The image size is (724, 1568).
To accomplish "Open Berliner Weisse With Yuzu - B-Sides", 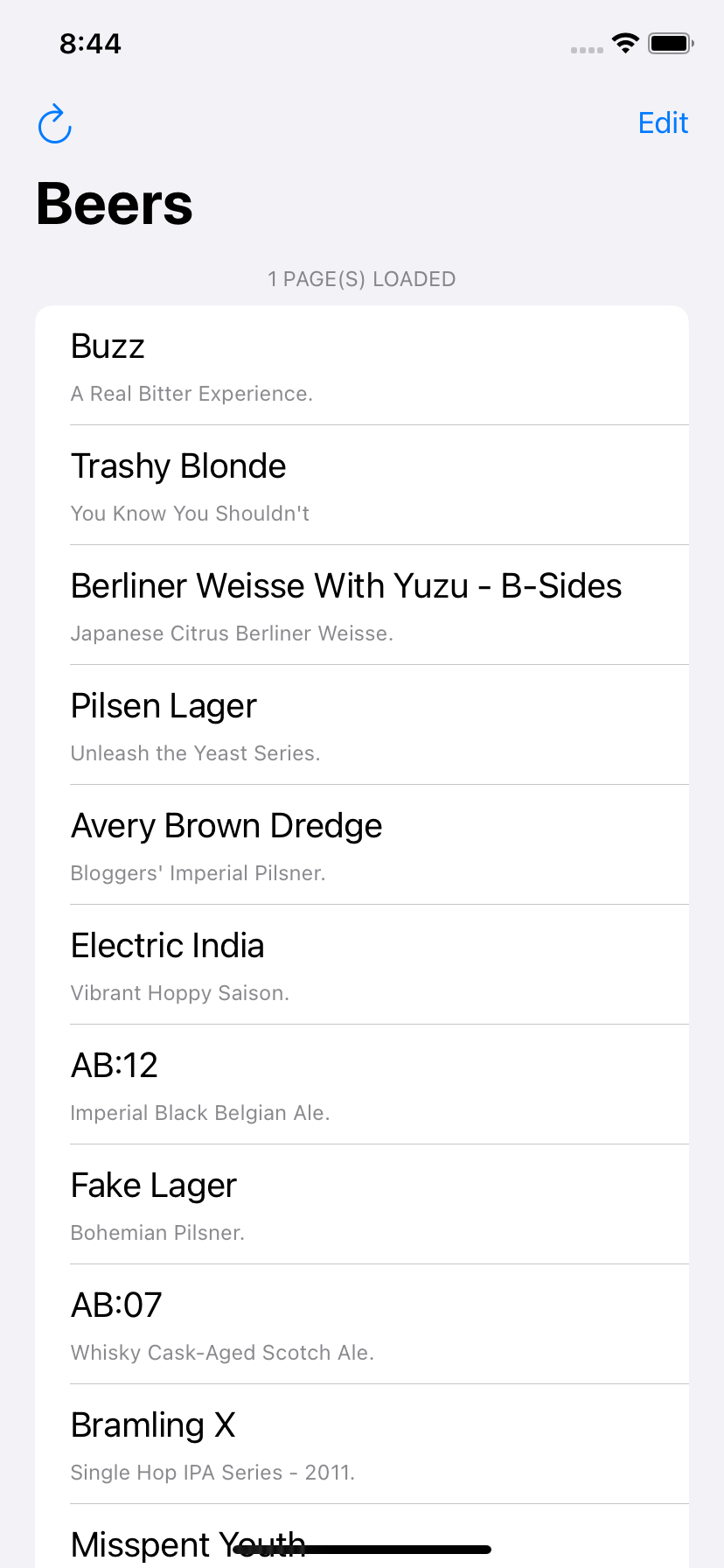I will pyautogui.click(x=362, y=605).
